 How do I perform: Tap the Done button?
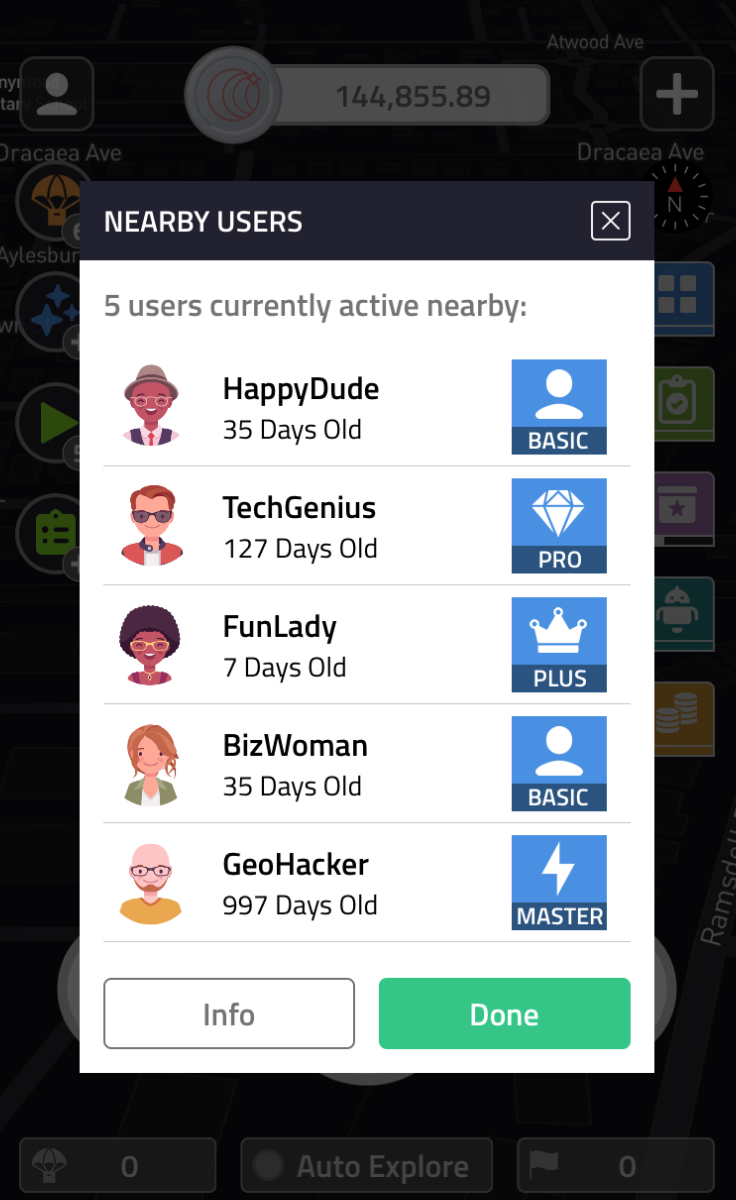point(504,1014)
